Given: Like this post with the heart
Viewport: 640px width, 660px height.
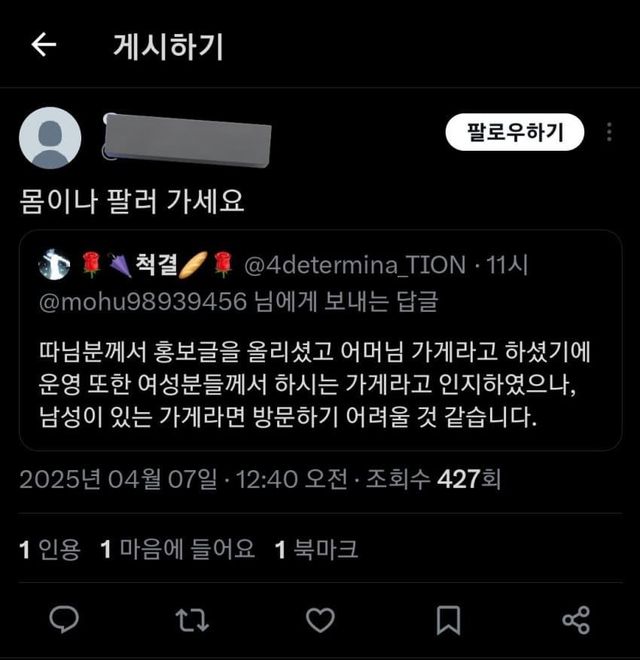Looking at the screenshot, I should tap(320, 620).
